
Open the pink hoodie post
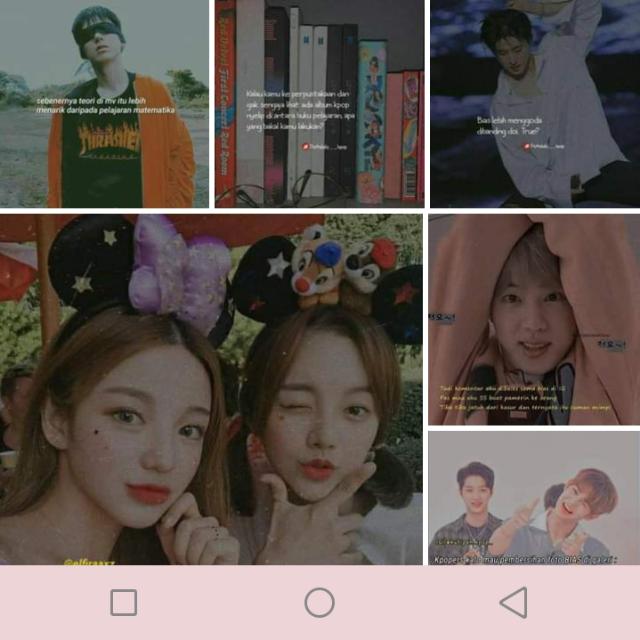pyautogui.click(x=534, y=318)
